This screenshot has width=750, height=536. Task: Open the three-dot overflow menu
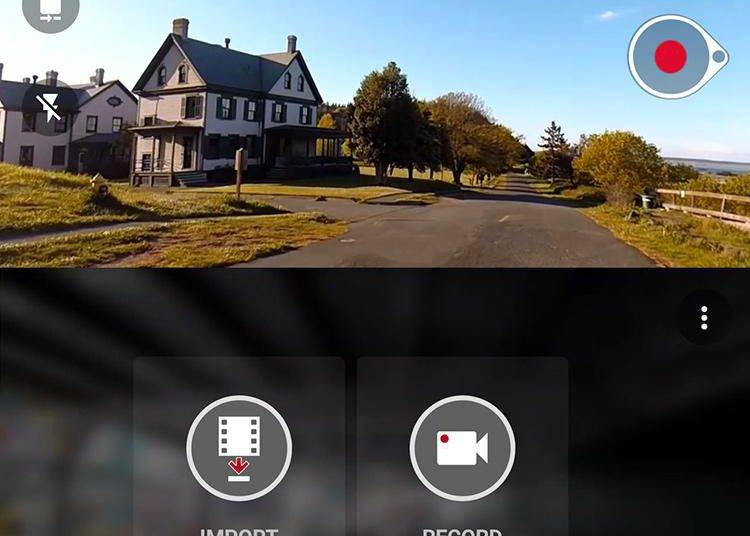click(704, 318)
